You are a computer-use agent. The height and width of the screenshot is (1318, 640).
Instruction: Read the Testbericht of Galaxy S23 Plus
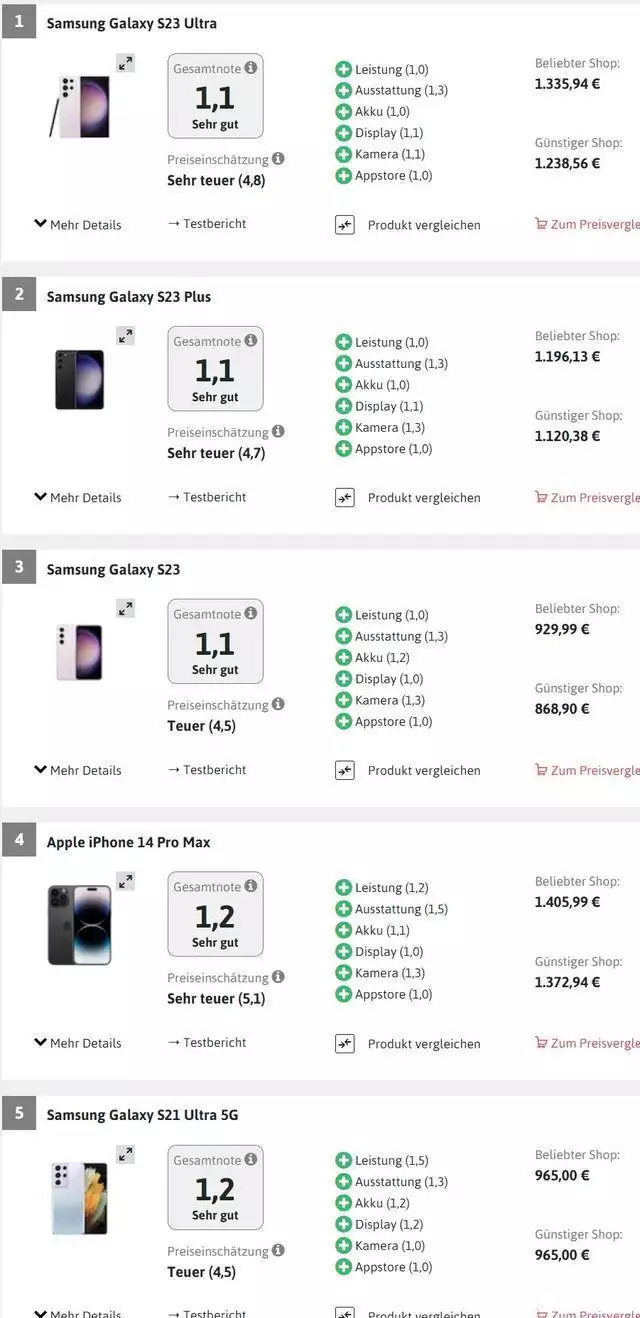[207, 497]
